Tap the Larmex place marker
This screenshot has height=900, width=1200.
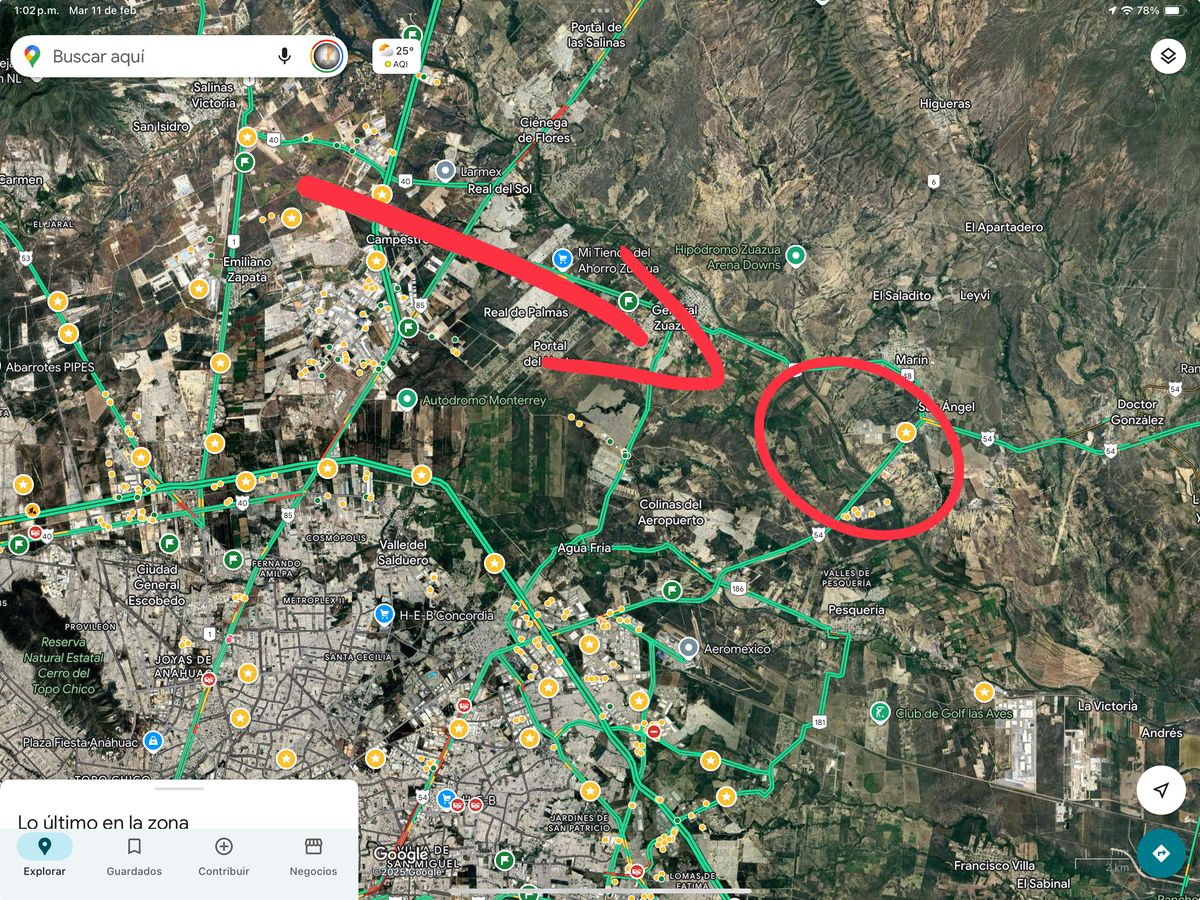click(x=446, y=172)
